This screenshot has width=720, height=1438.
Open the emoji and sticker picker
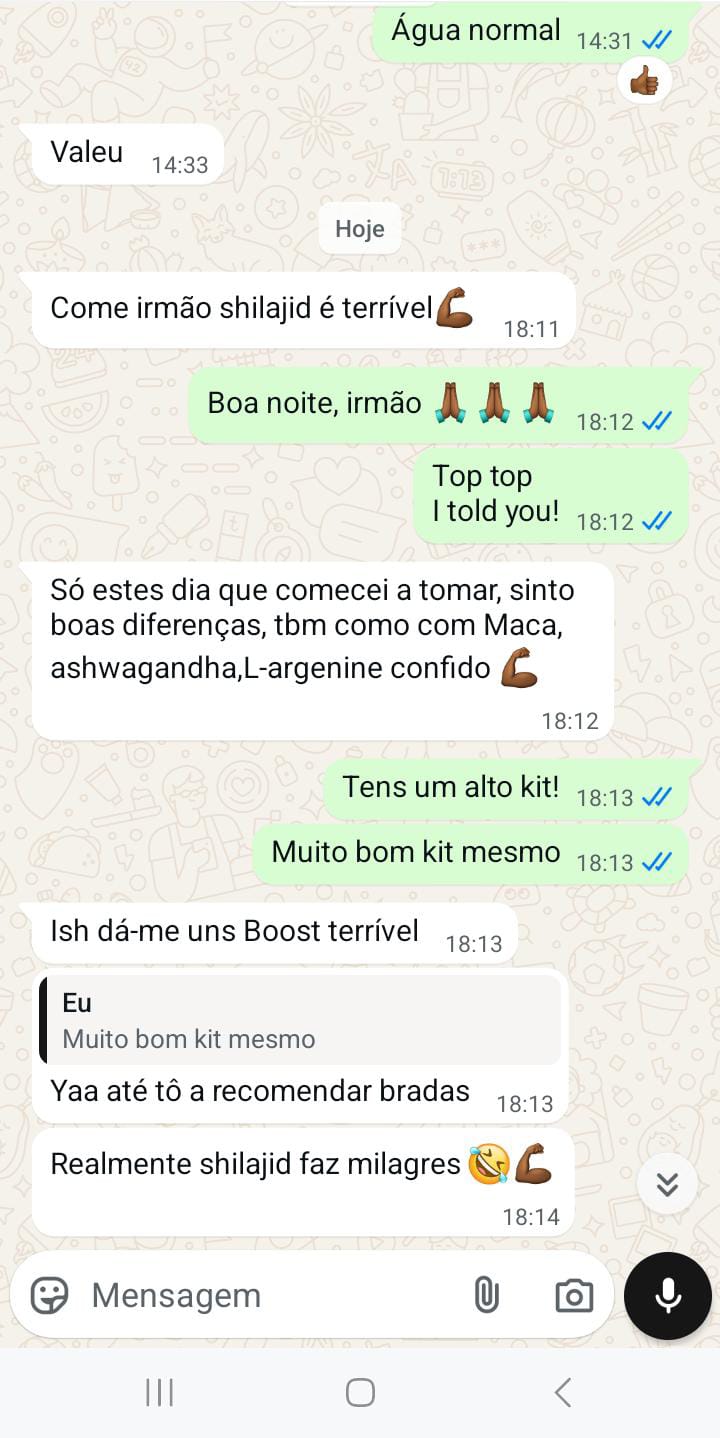(x=50, y=1296)
